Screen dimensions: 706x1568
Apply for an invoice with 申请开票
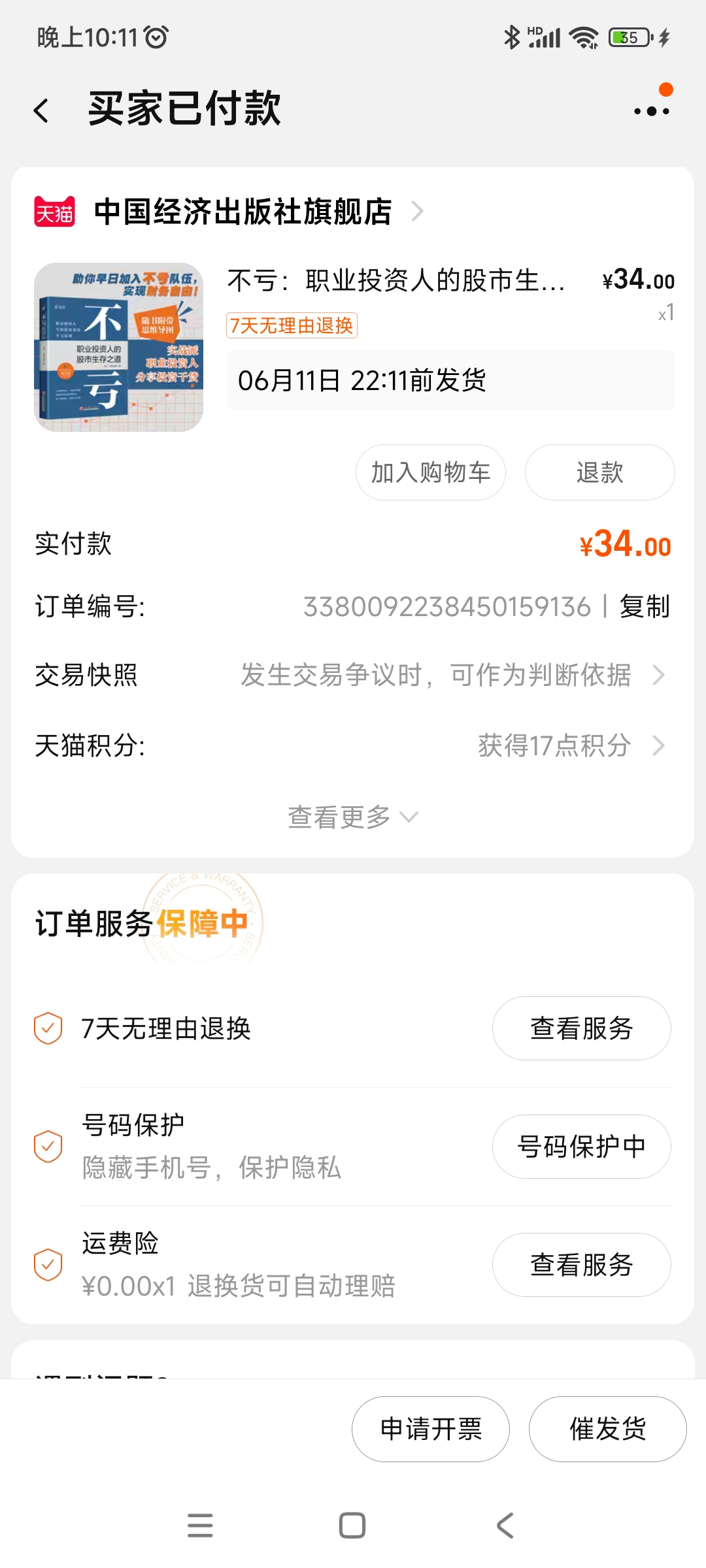pos(430,1429)
